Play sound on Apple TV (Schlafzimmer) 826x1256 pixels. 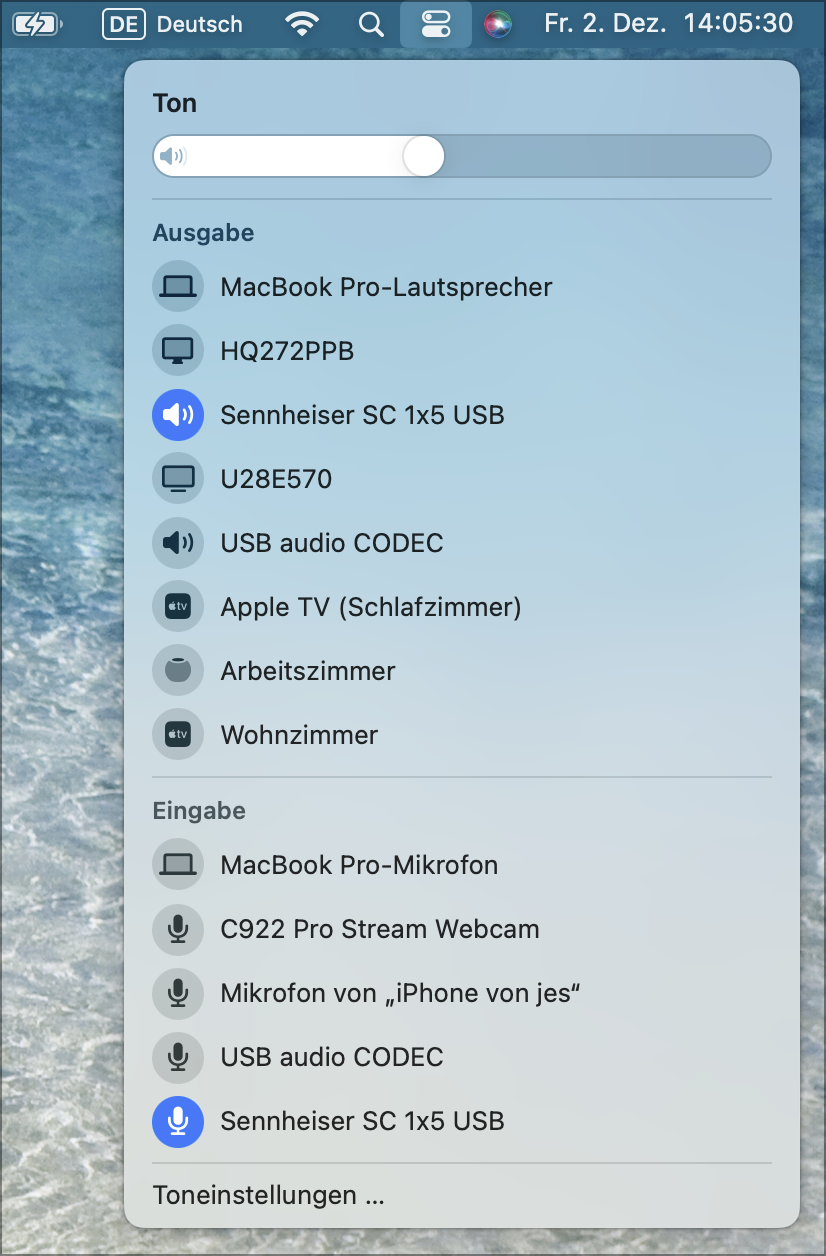pyautogui.click(x=370, y=607)
